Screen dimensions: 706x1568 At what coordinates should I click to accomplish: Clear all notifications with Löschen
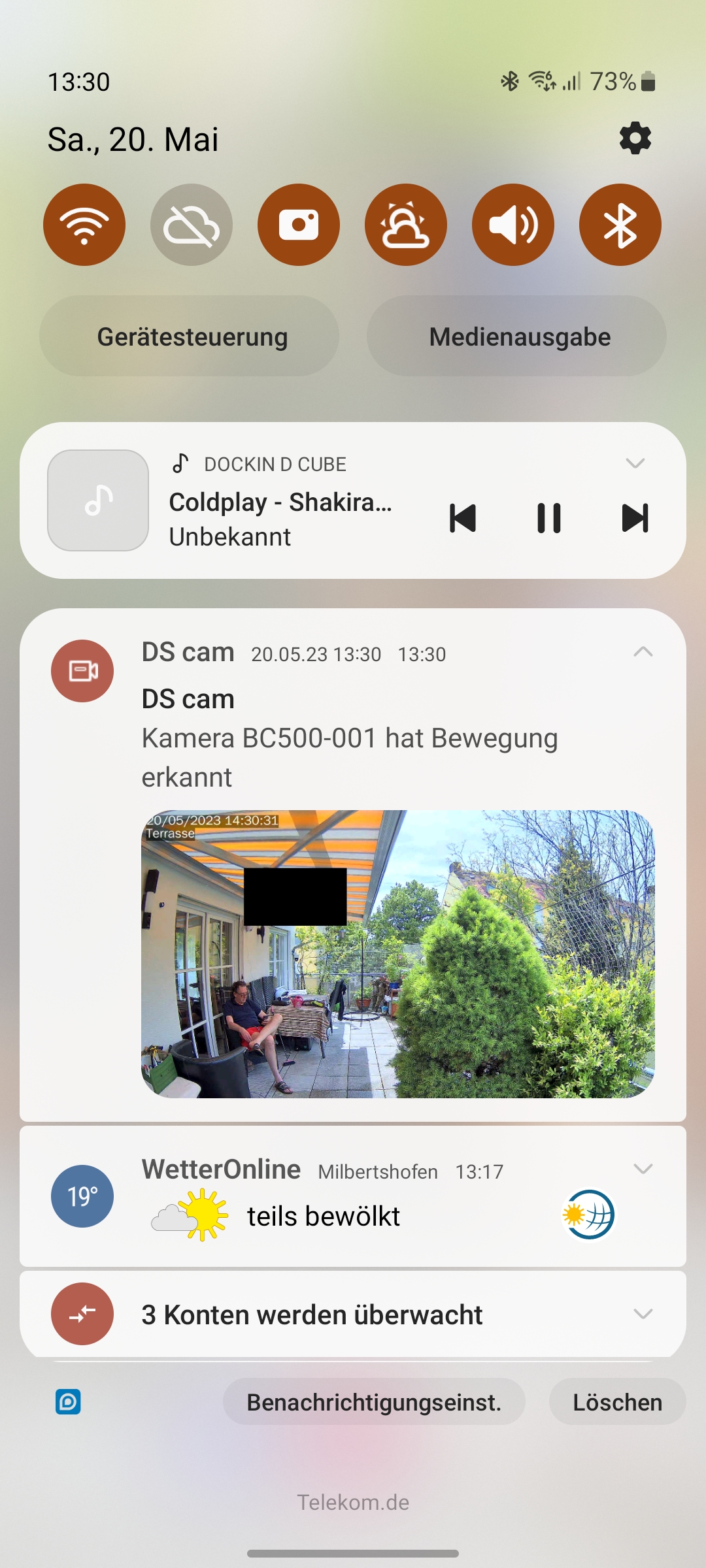click(617, 1402)
